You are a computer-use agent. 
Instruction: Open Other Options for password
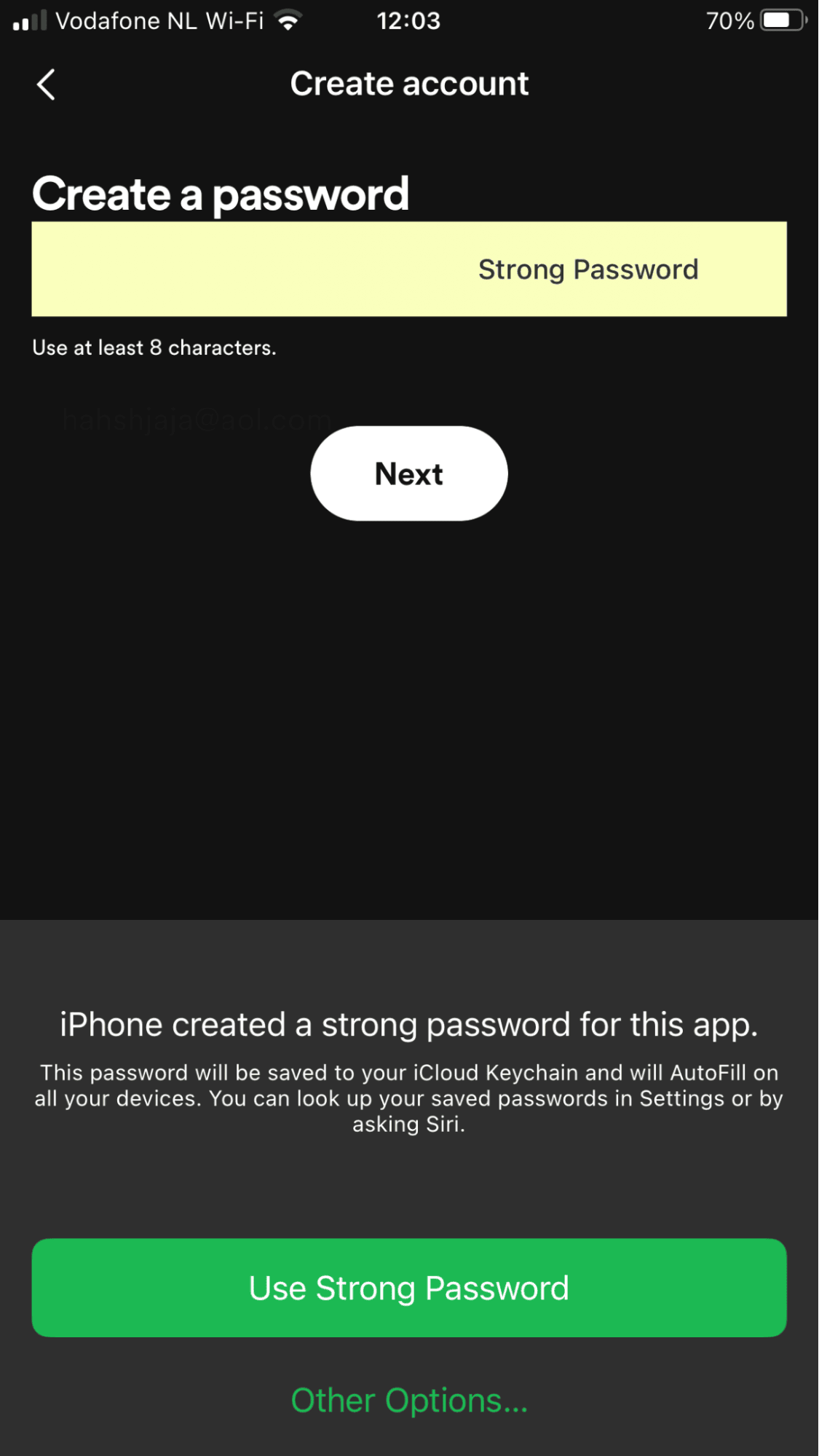coord(408,1400)
